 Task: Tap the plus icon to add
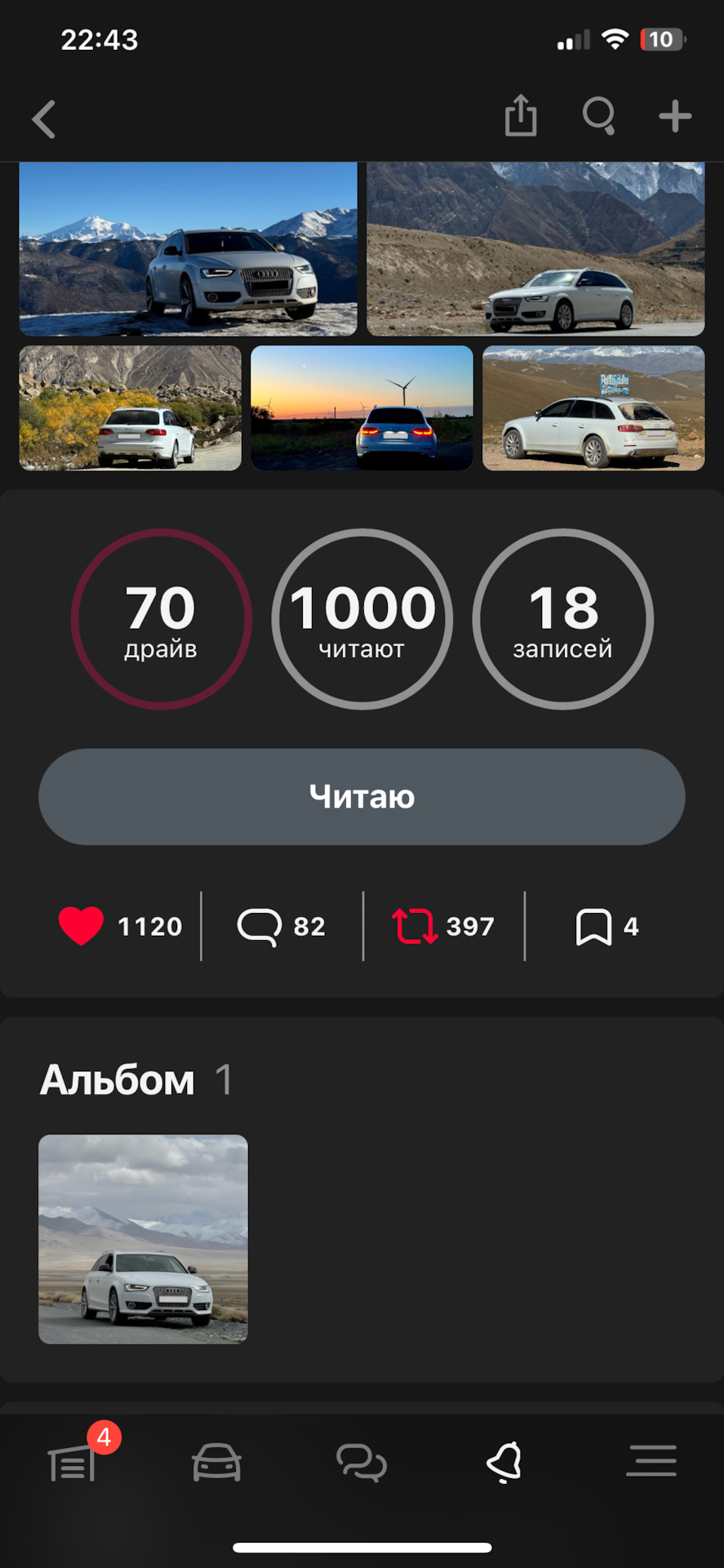(675, 116)
